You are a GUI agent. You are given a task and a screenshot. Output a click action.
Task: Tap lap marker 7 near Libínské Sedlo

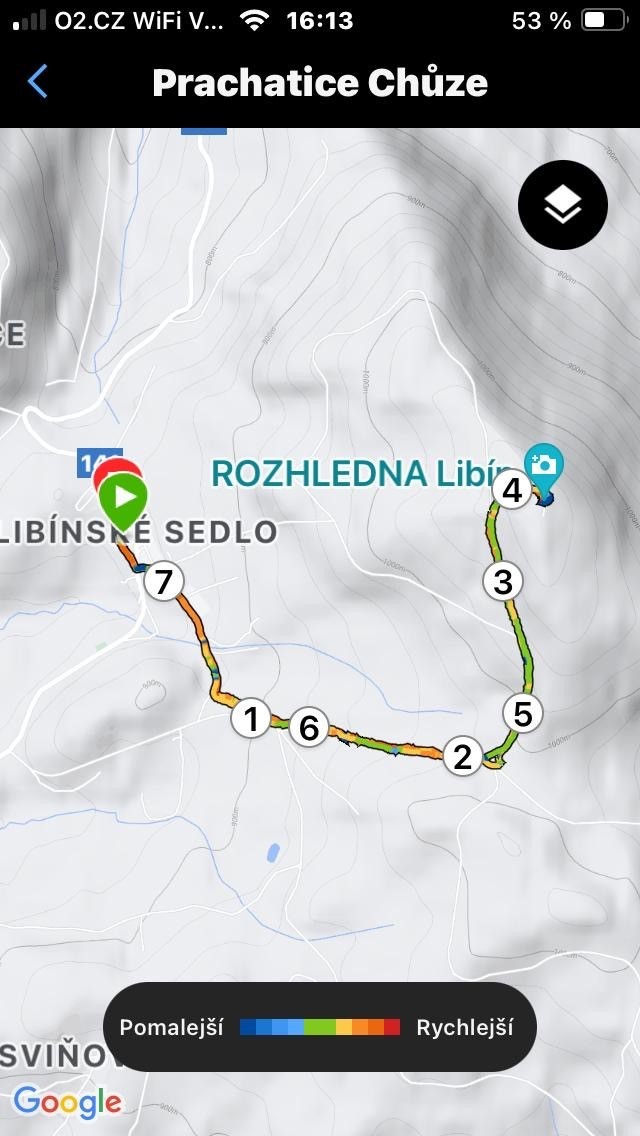[x=164, y=581]
